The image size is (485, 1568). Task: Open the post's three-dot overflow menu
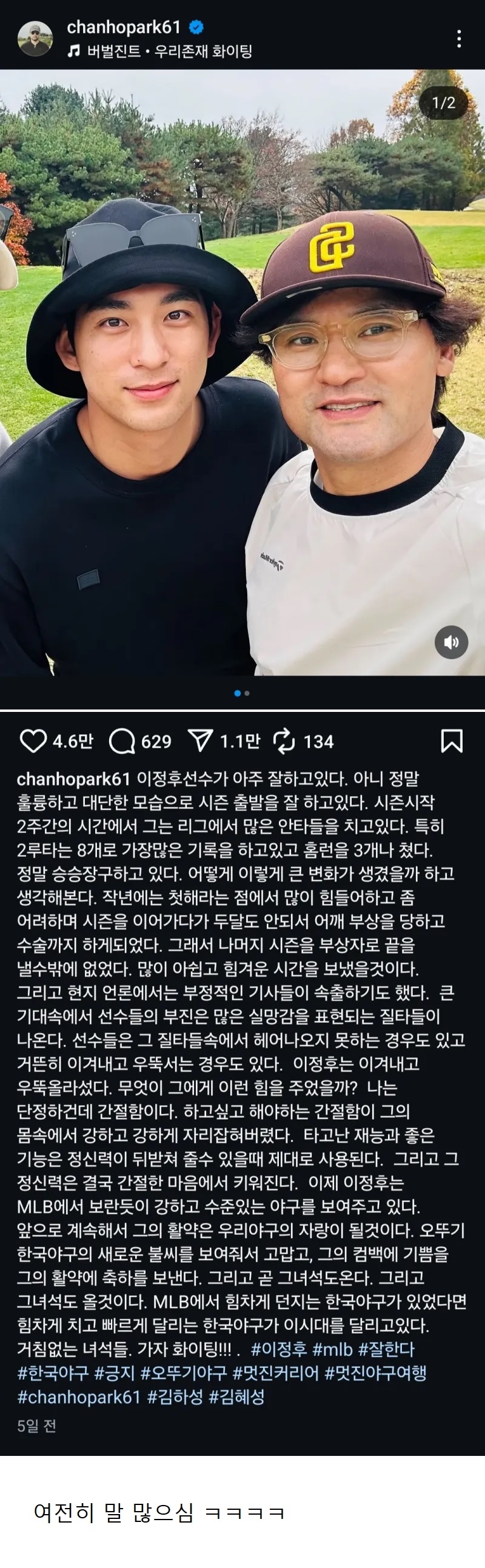[x=458, y=39]
